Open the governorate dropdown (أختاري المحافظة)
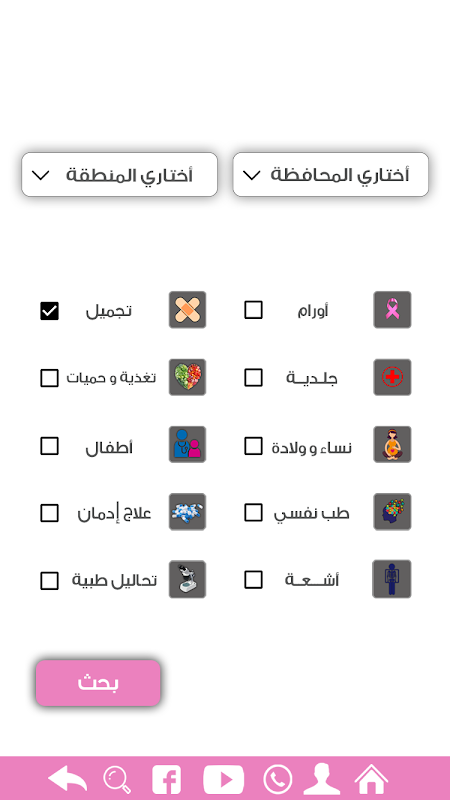 pyautogui.click(x=331, y=174)
